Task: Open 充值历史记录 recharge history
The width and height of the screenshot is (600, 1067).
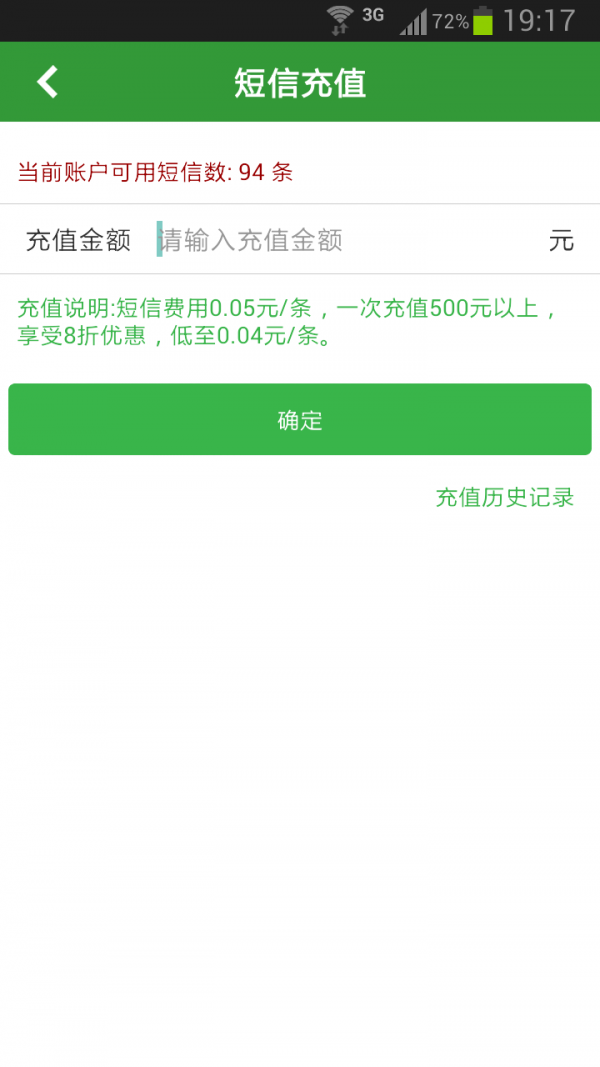Action: (x=504, y=497)
